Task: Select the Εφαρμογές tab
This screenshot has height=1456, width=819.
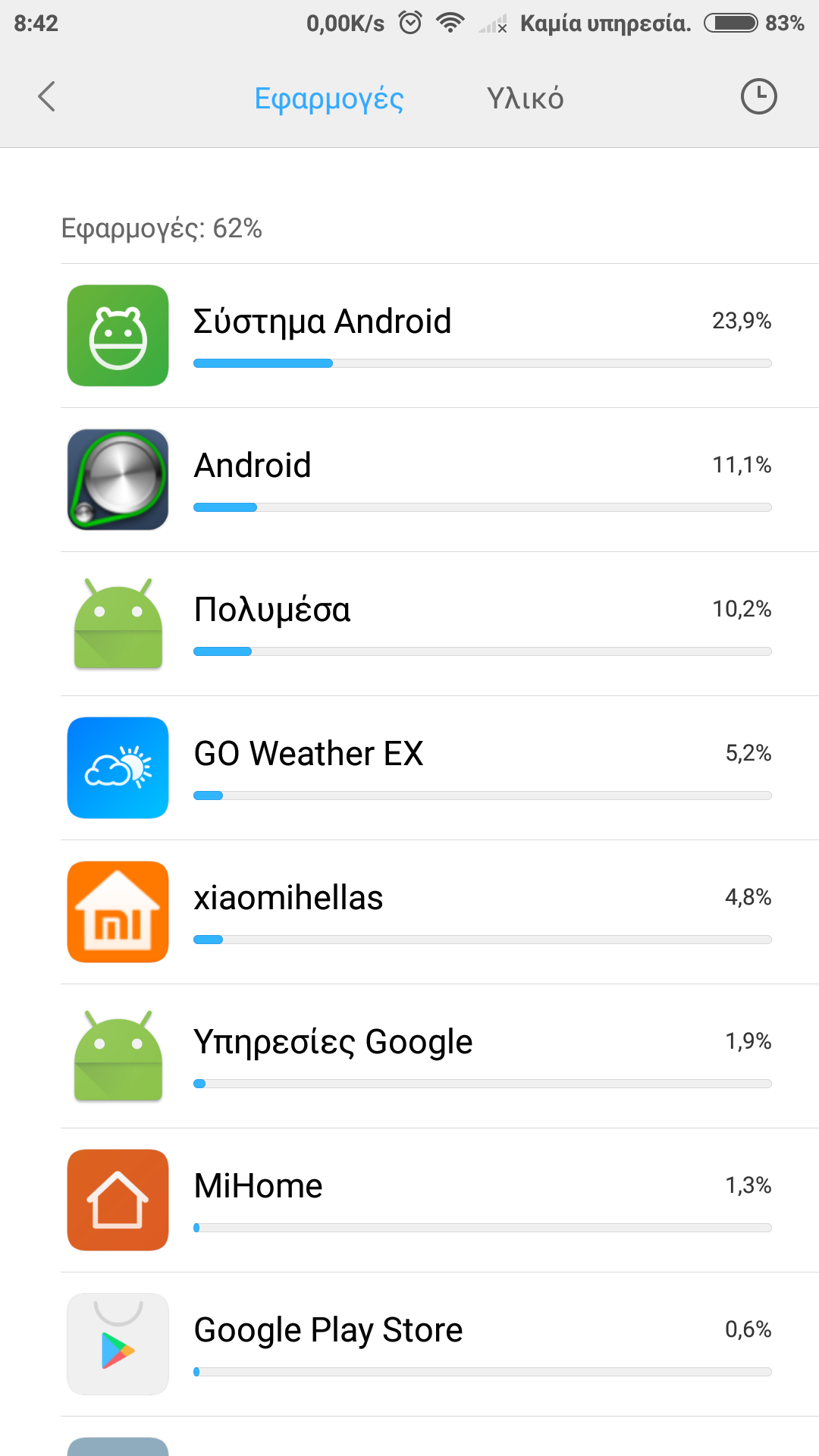Action: pyautogui.click(x=328, y=99)
